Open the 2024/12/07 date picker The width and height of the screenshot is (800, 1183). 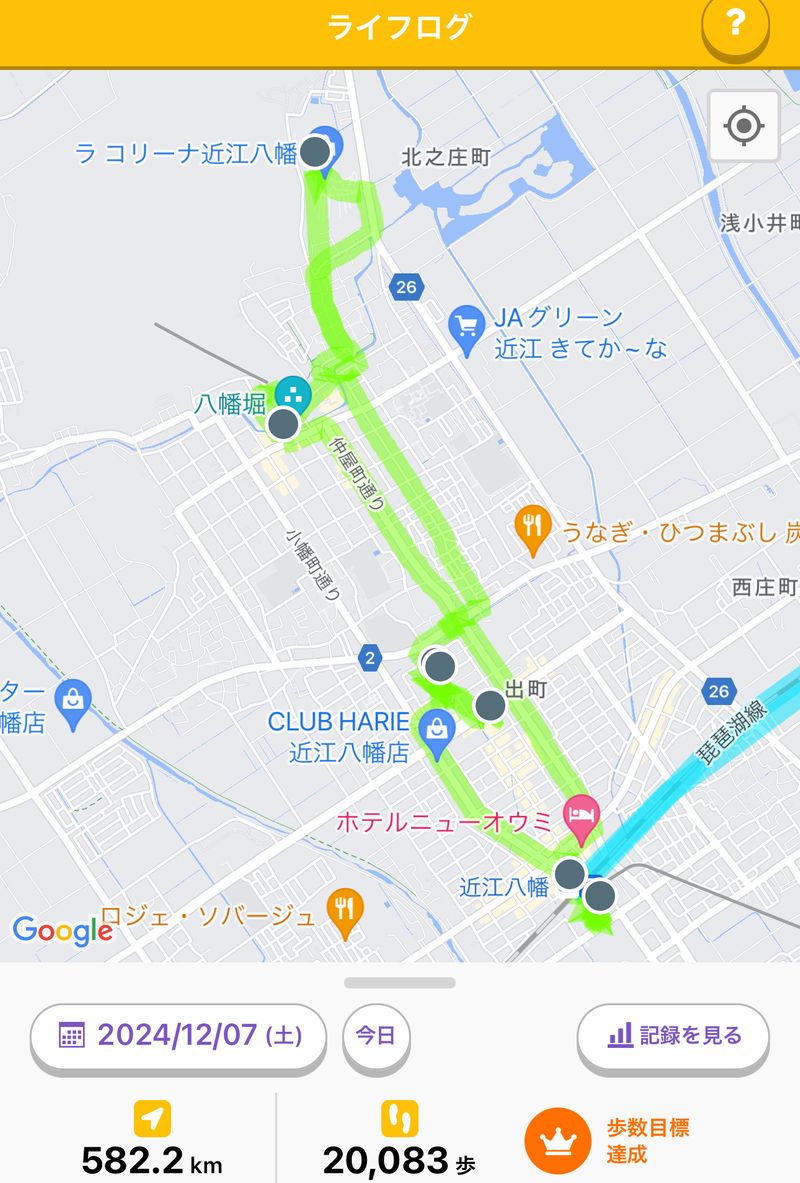click(x=178, y=1035)
